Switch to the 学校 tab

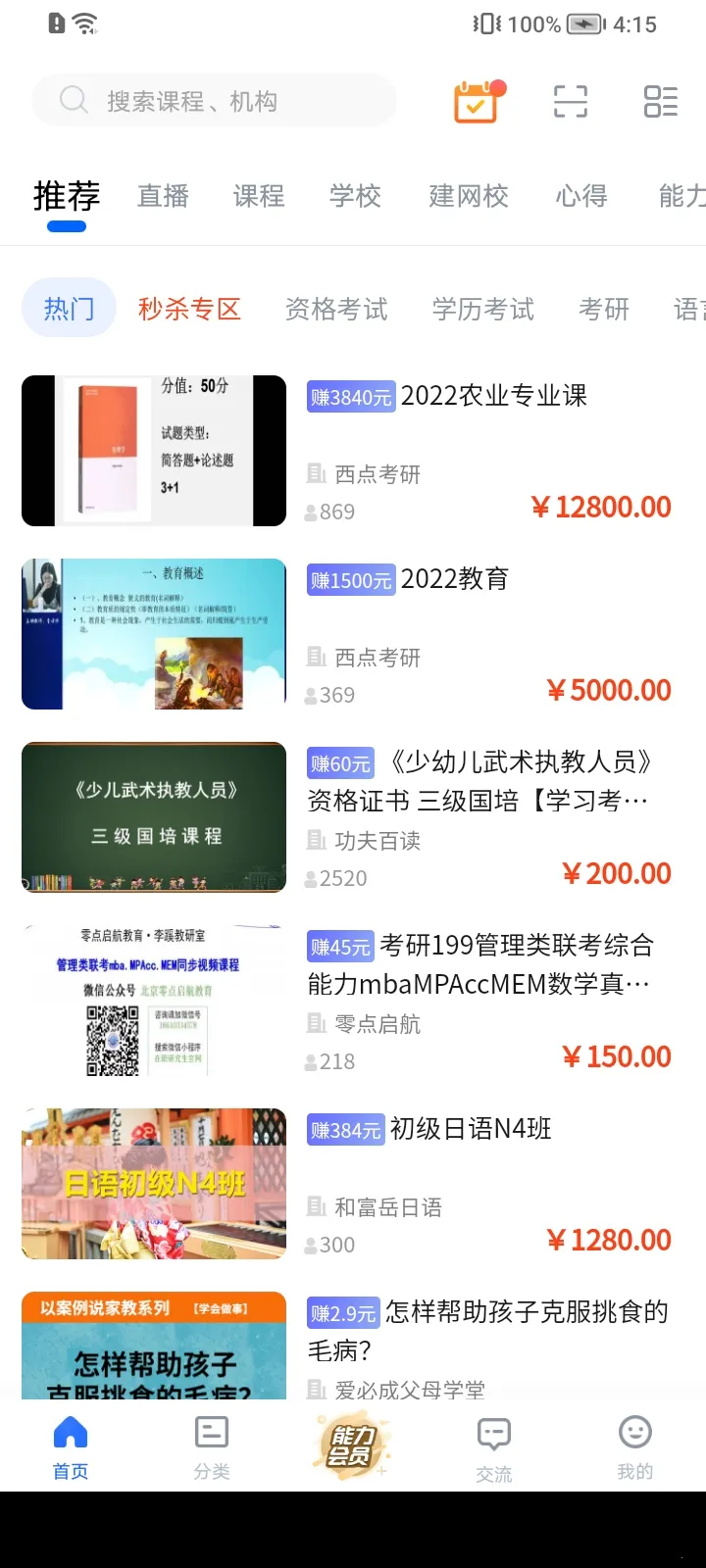(x=355, y=196)
